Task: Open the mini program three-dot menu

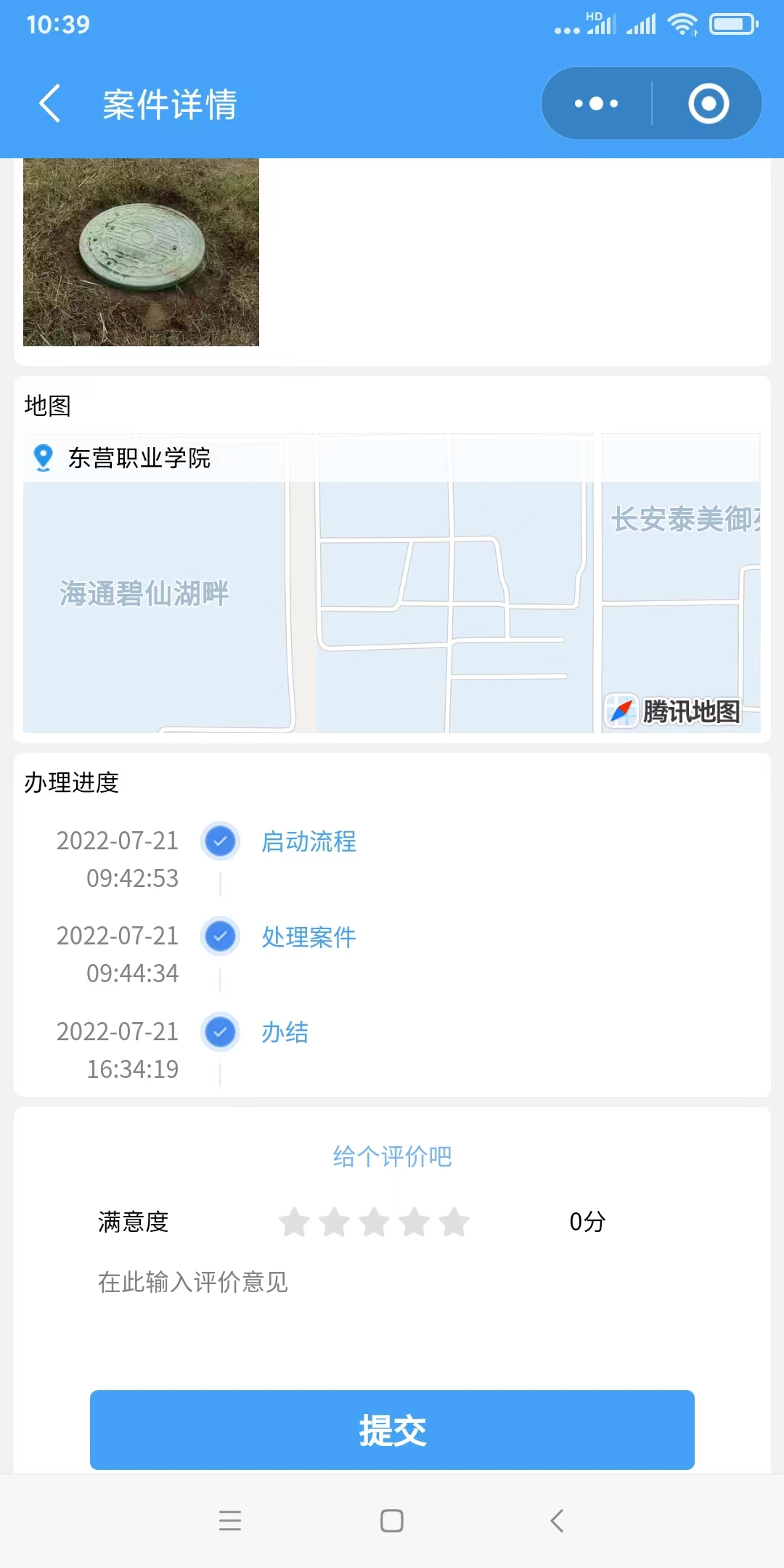Action: 596,103
